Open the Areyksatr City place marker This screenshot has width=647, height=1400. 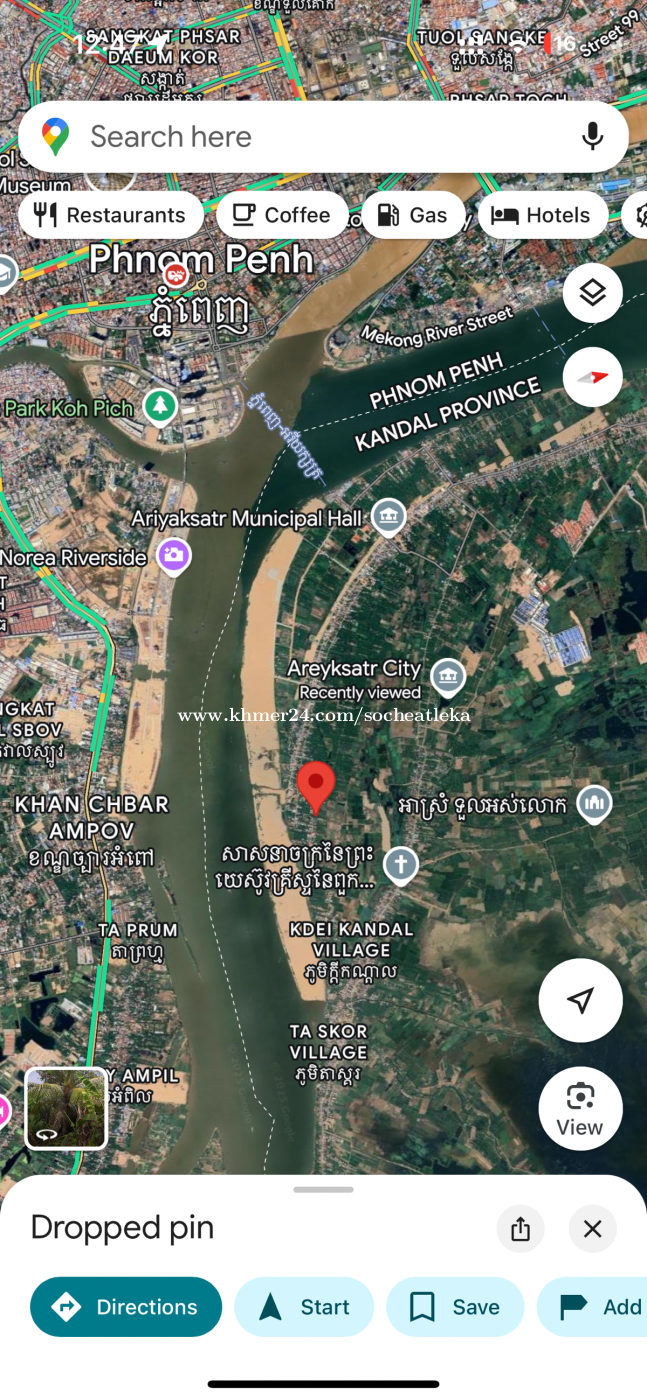tap(447, 678)
